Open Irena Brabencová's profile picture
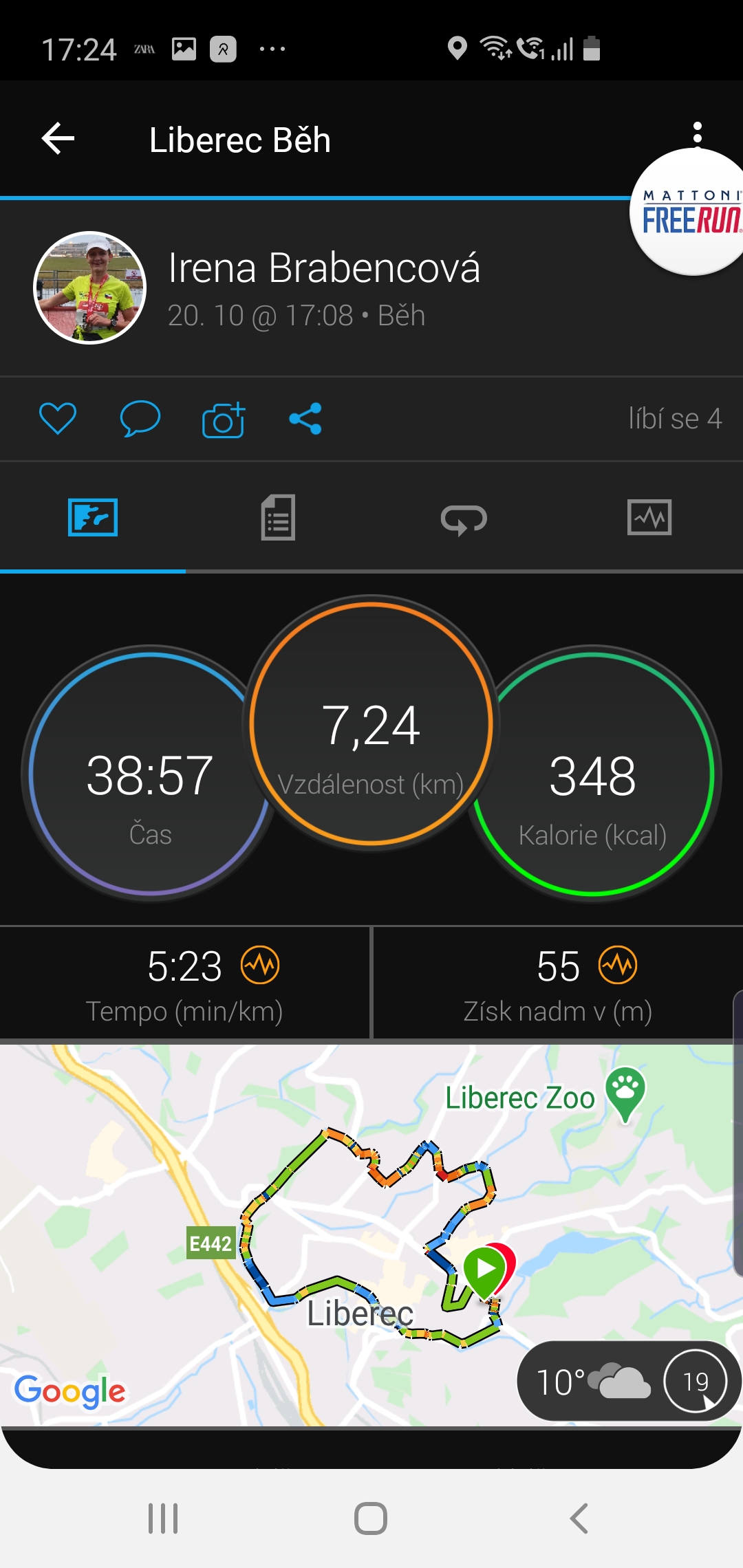The width and height of the screenshot is (743, 1568). [90, 287]
